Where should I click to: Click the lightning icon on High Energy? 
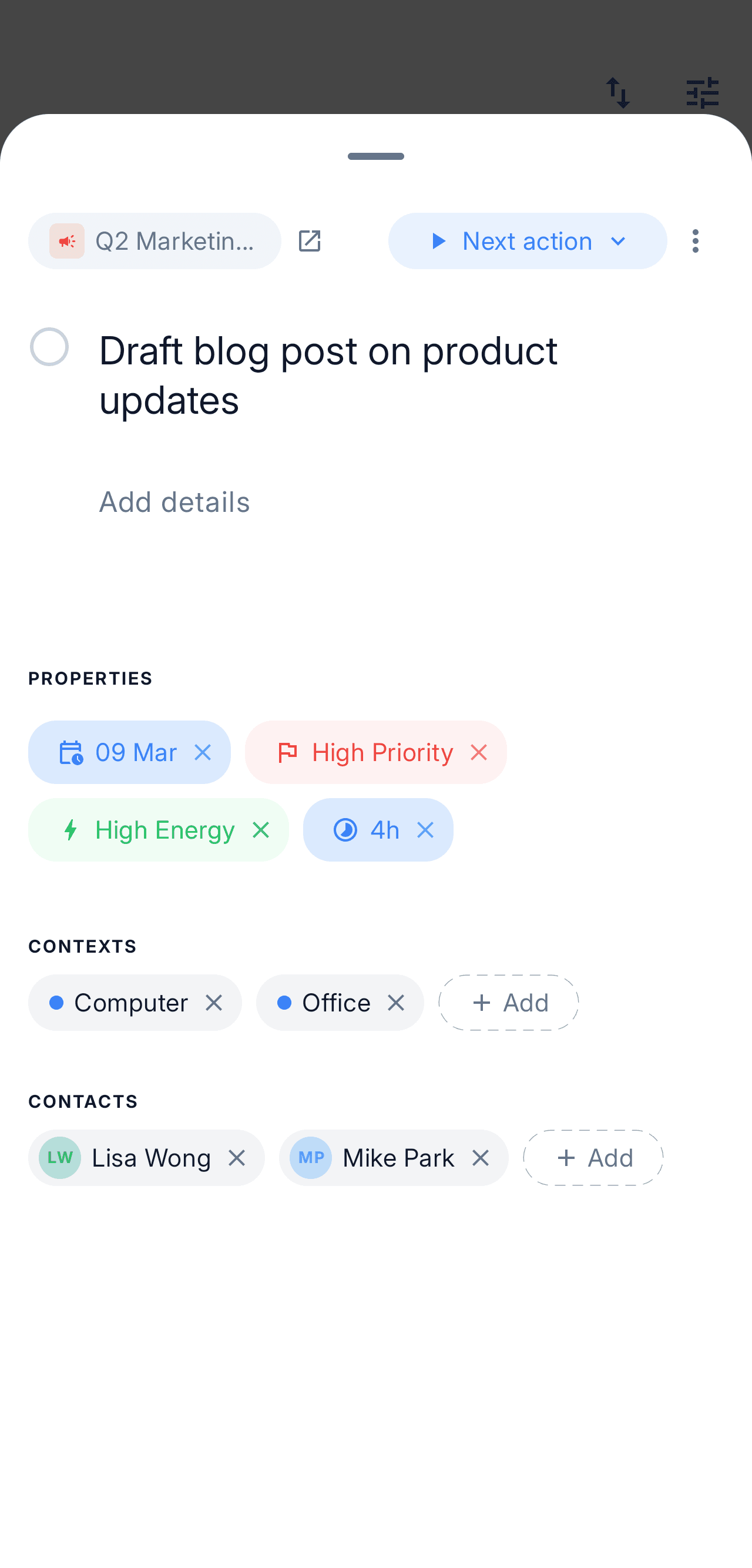[x=71, y=830]
